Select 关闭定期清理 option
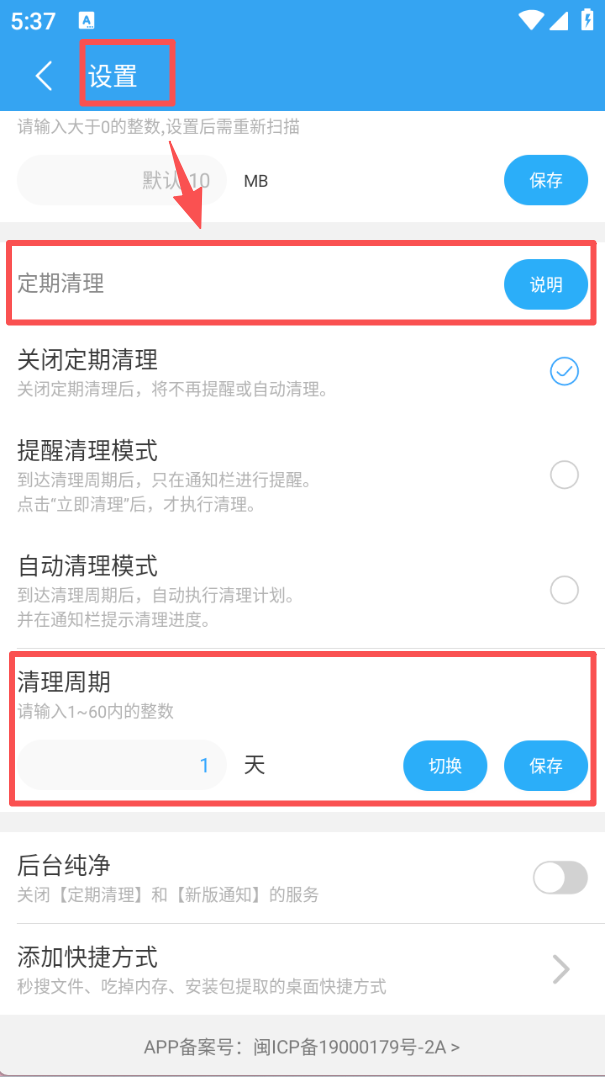 click(564, 371)
